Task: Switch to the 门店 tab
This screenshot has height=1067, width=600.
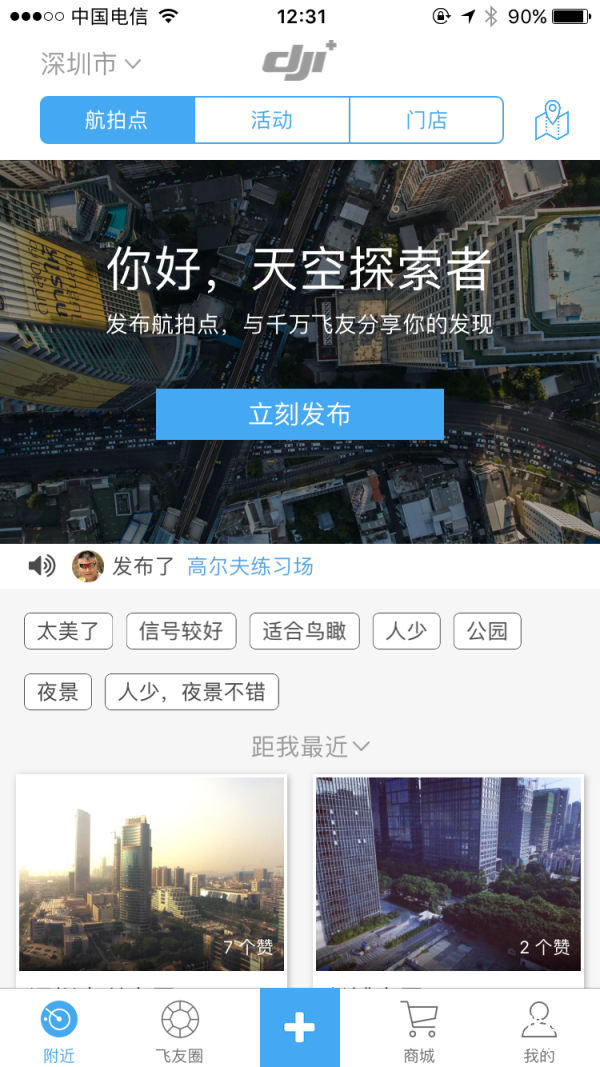Action: (426, 121)
